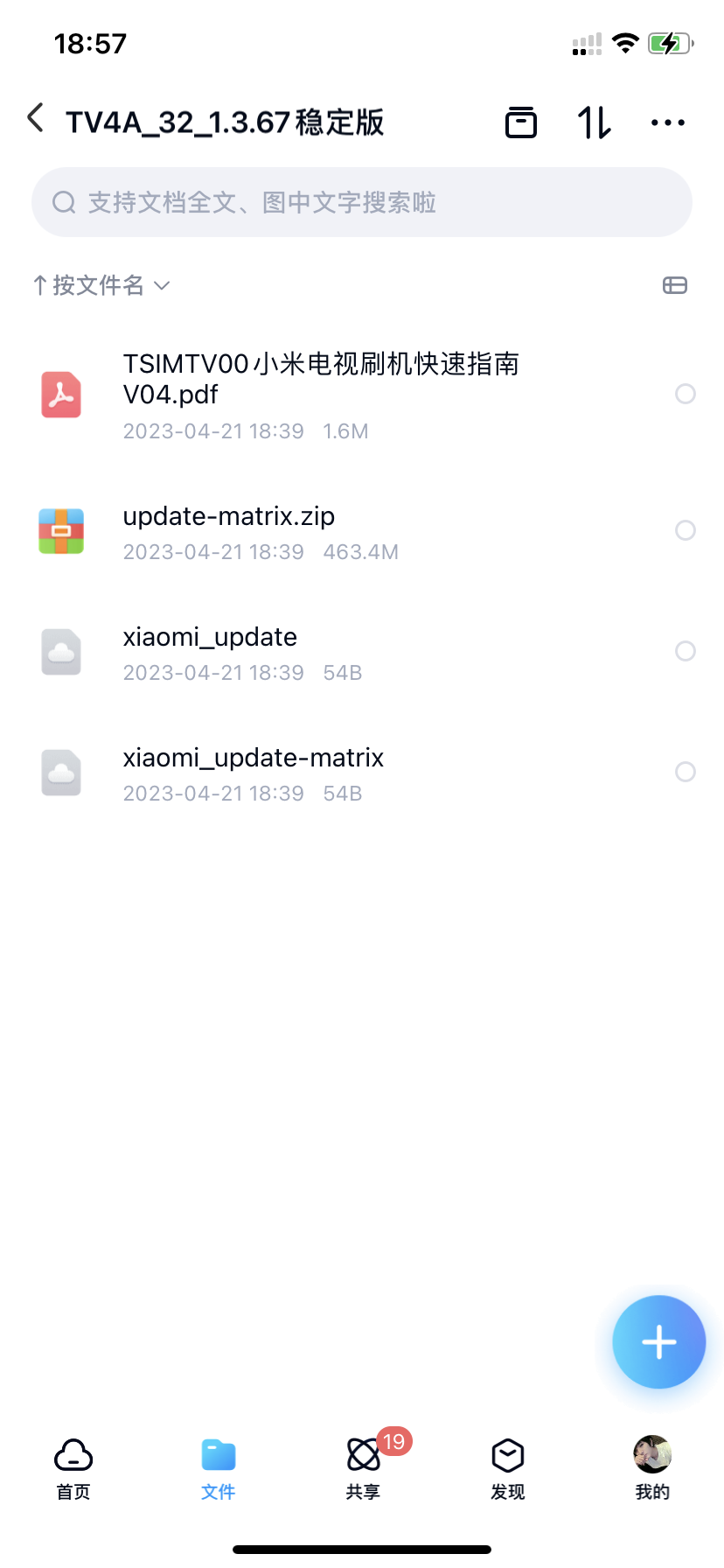Mark xiaomi_update-matrix using its circle

pos(686,772)
